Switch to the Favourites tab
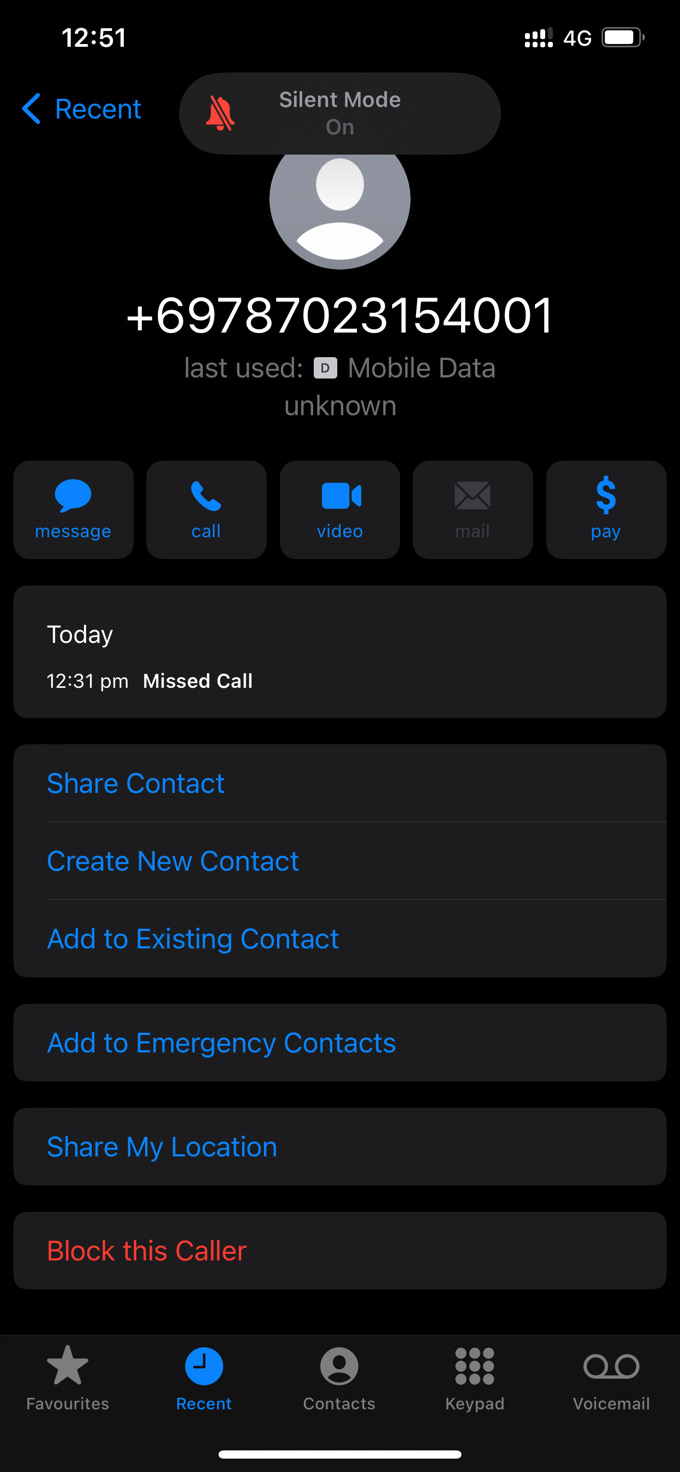Screen dimensions: 680x1472 click(68, 1379)
